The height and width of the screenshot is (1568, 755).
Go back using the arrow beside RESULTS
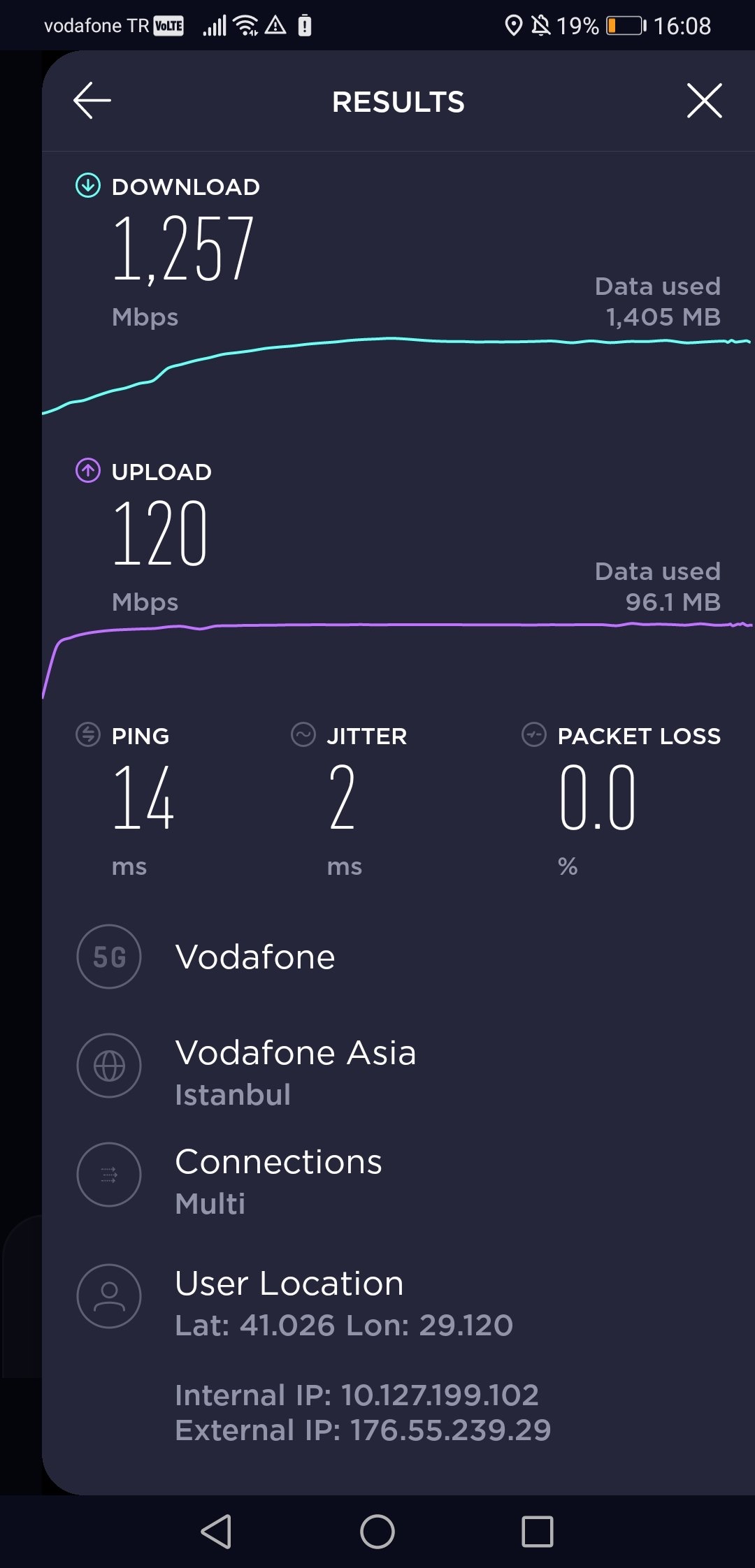(92, 101)
